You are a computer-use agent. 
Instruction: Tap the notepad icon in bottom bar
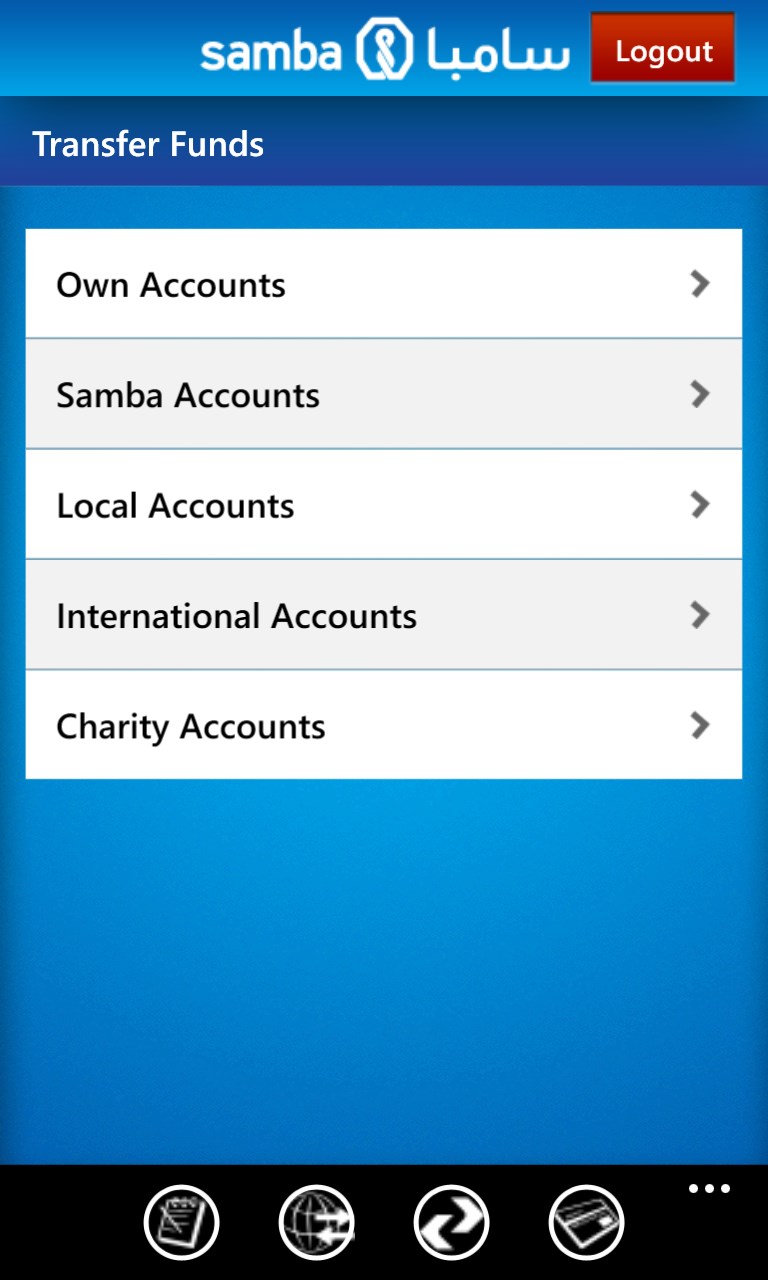(x=181, y=1222)
